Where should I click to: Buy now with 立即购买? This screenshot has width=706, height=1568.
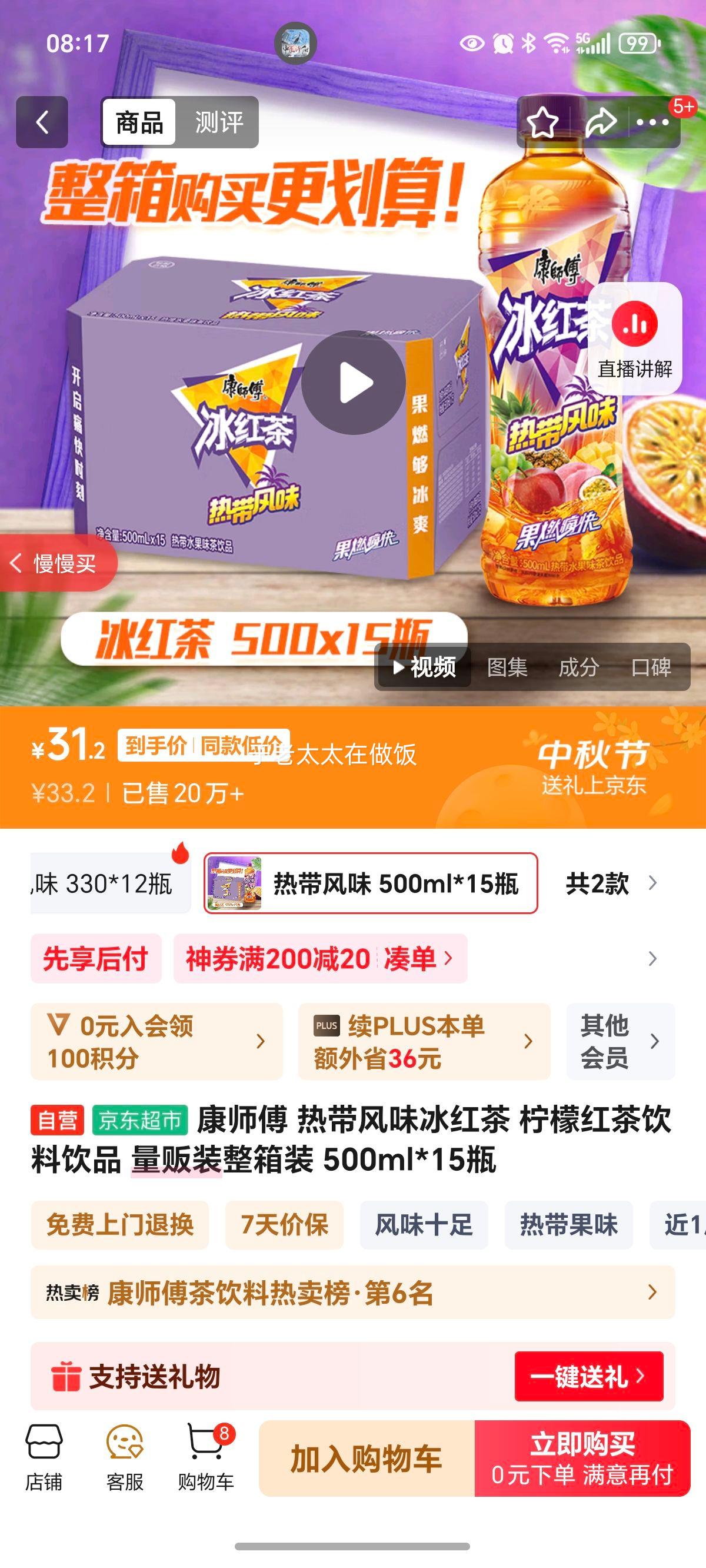(582, 1459)
